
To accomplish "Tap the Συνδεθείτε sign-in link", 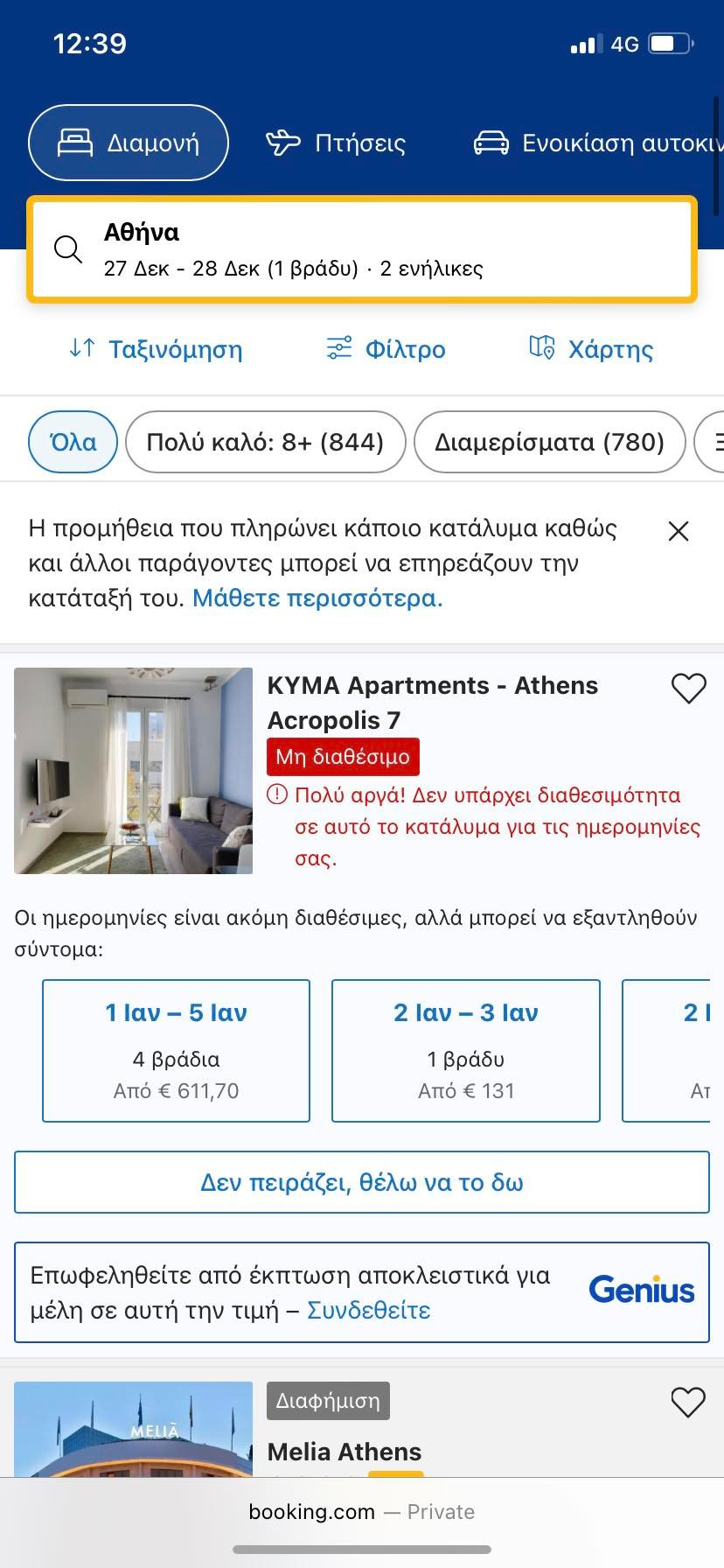I will [x=369, y=1311].
